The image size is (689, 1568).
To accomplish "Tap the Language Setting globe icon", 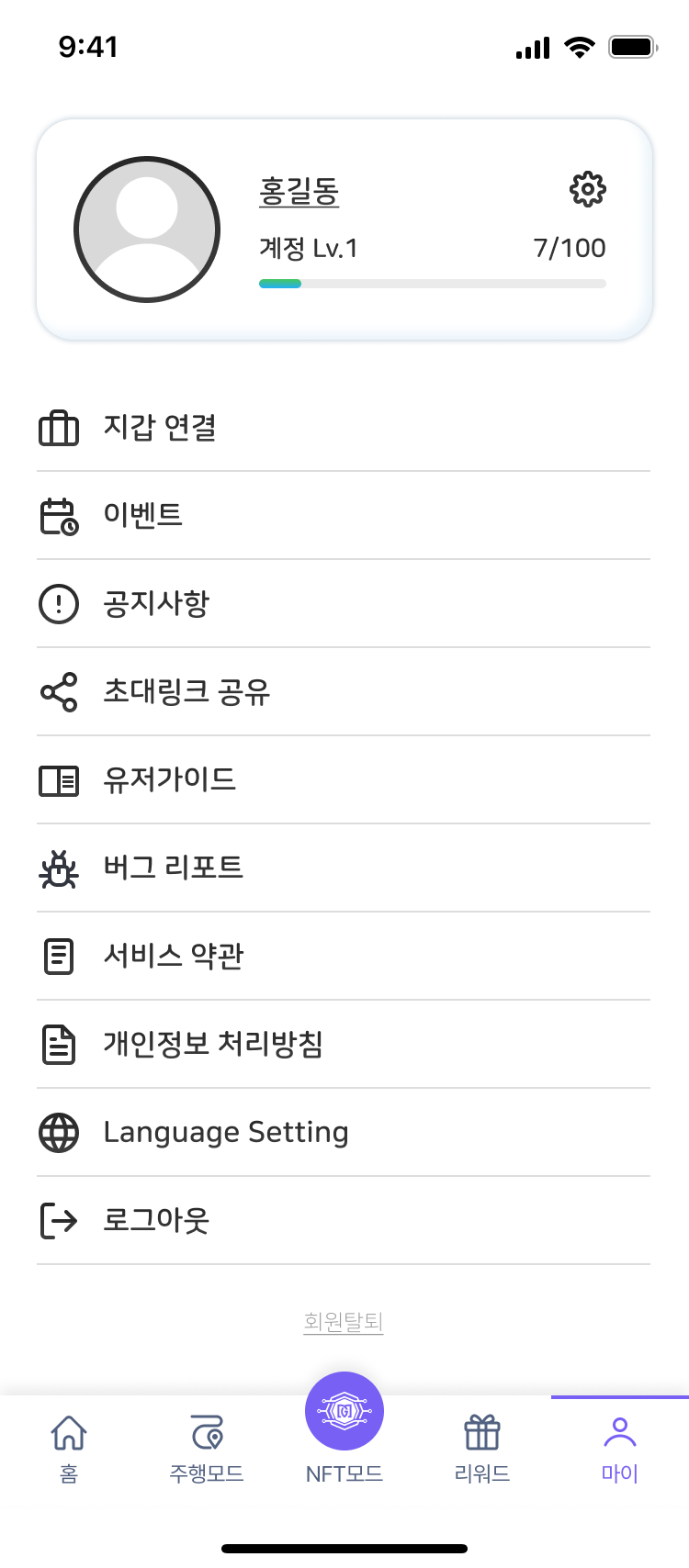I will (x=59, y=1132).
